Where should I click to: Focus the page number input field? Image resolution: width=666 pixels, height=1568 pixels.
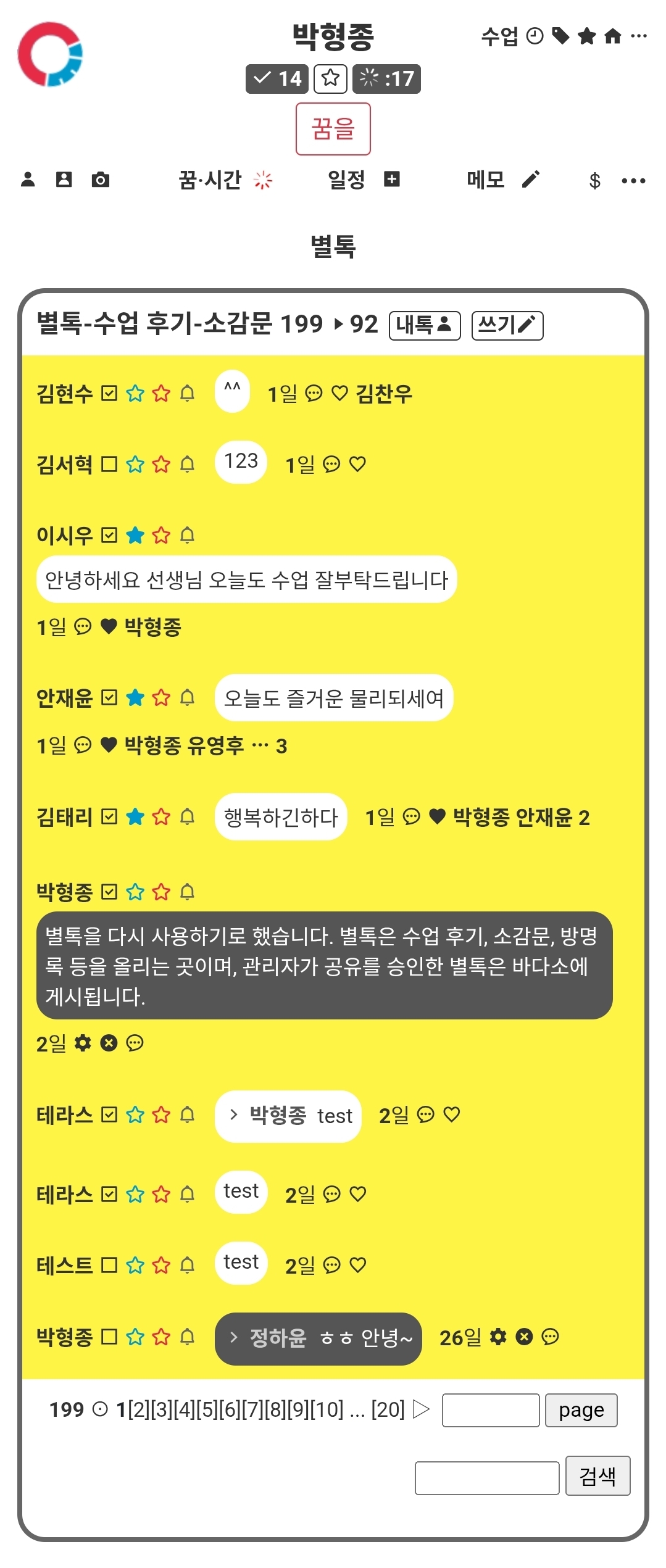[491, 1410]
